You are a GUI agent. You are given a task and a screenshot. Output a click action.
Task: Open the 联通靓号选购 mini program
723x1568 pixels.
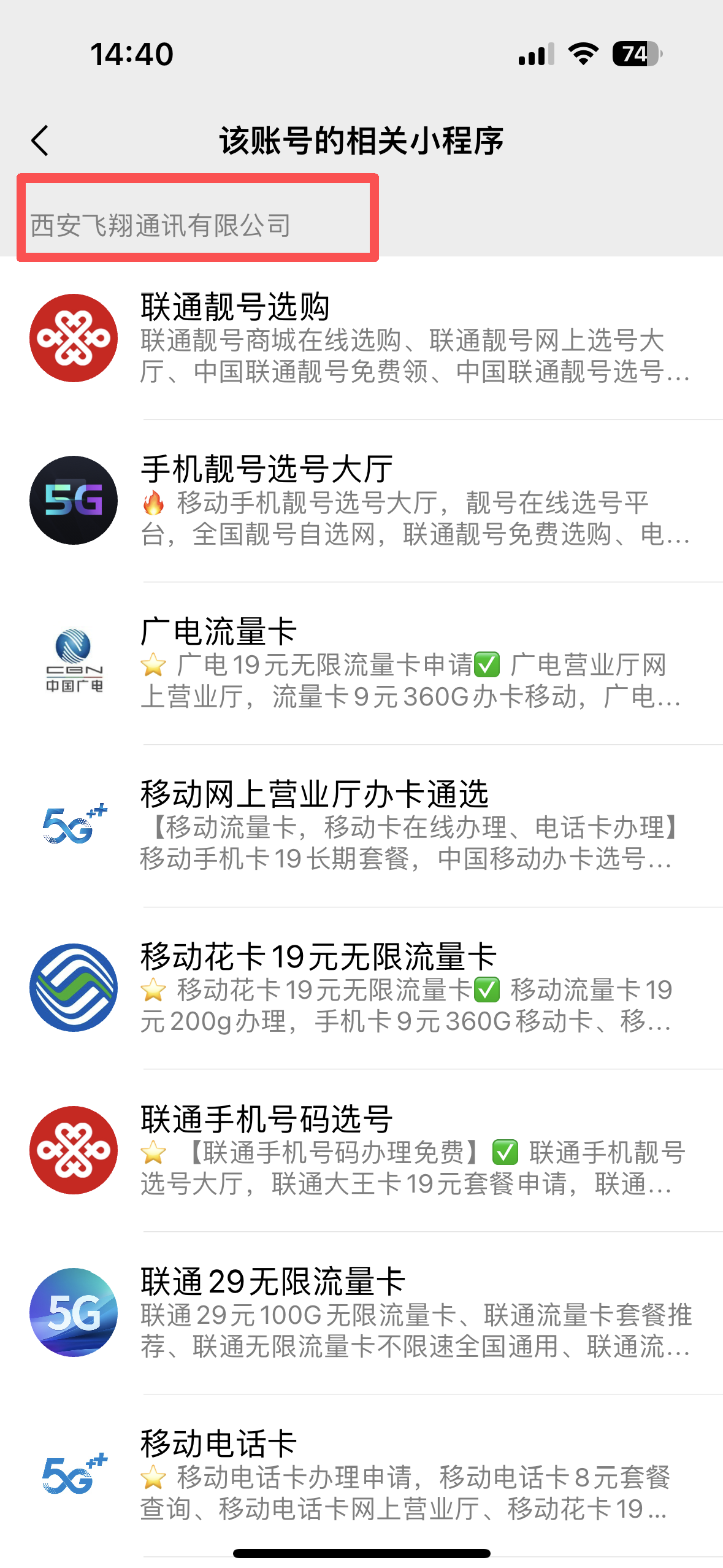368,338
